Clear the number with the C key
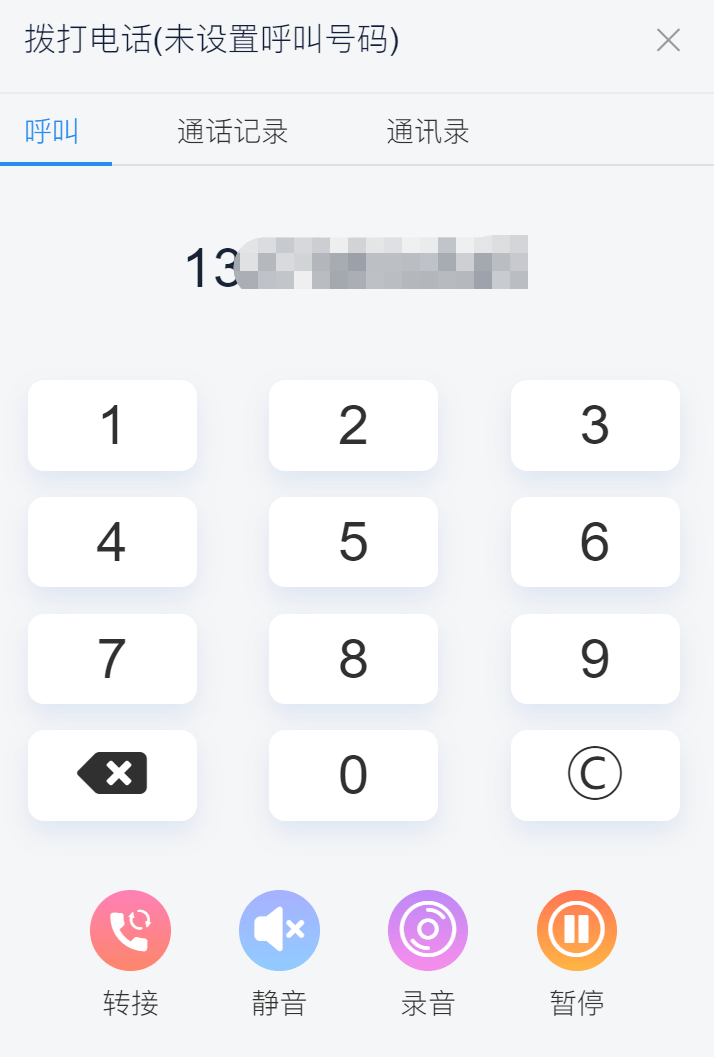The image size is (714, 1057). [595, 775]
